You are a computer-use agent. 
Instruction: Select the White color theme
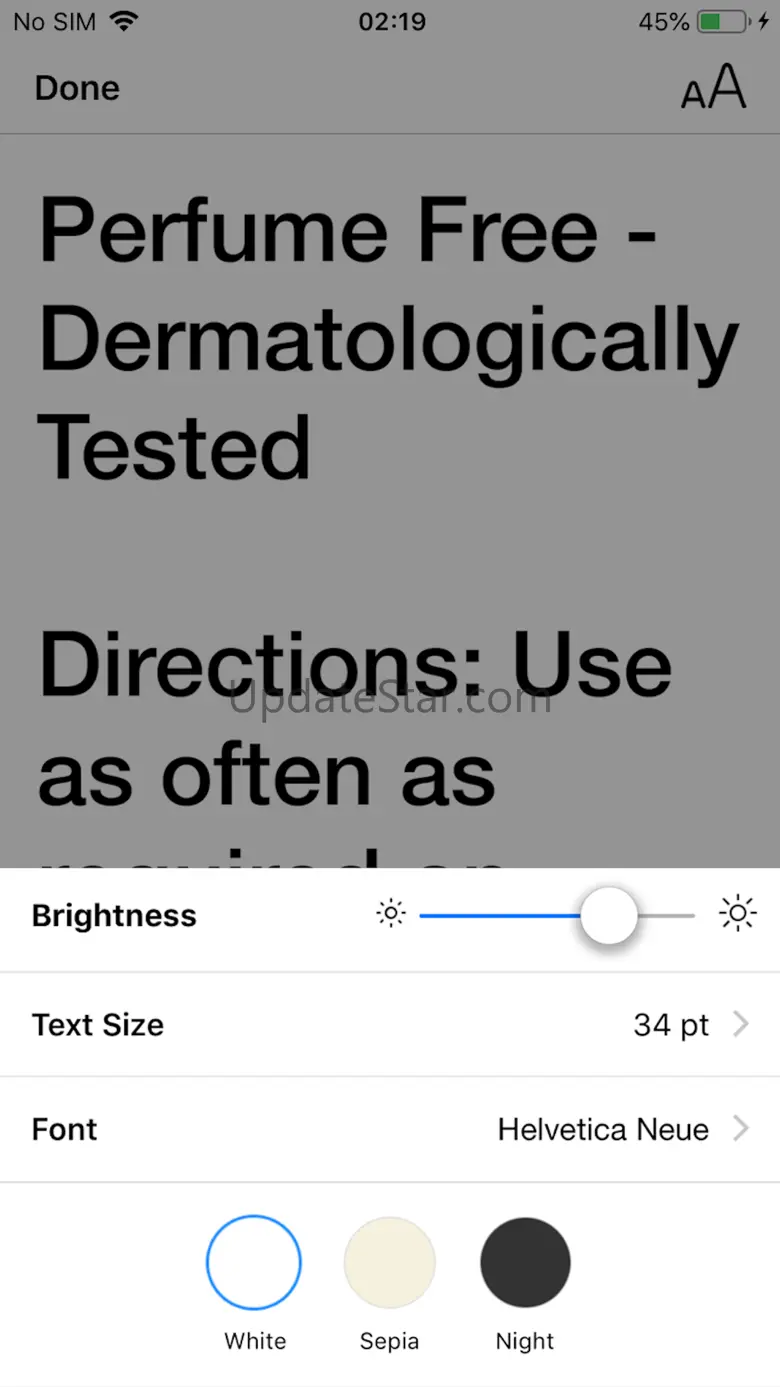coord(254,1262)
